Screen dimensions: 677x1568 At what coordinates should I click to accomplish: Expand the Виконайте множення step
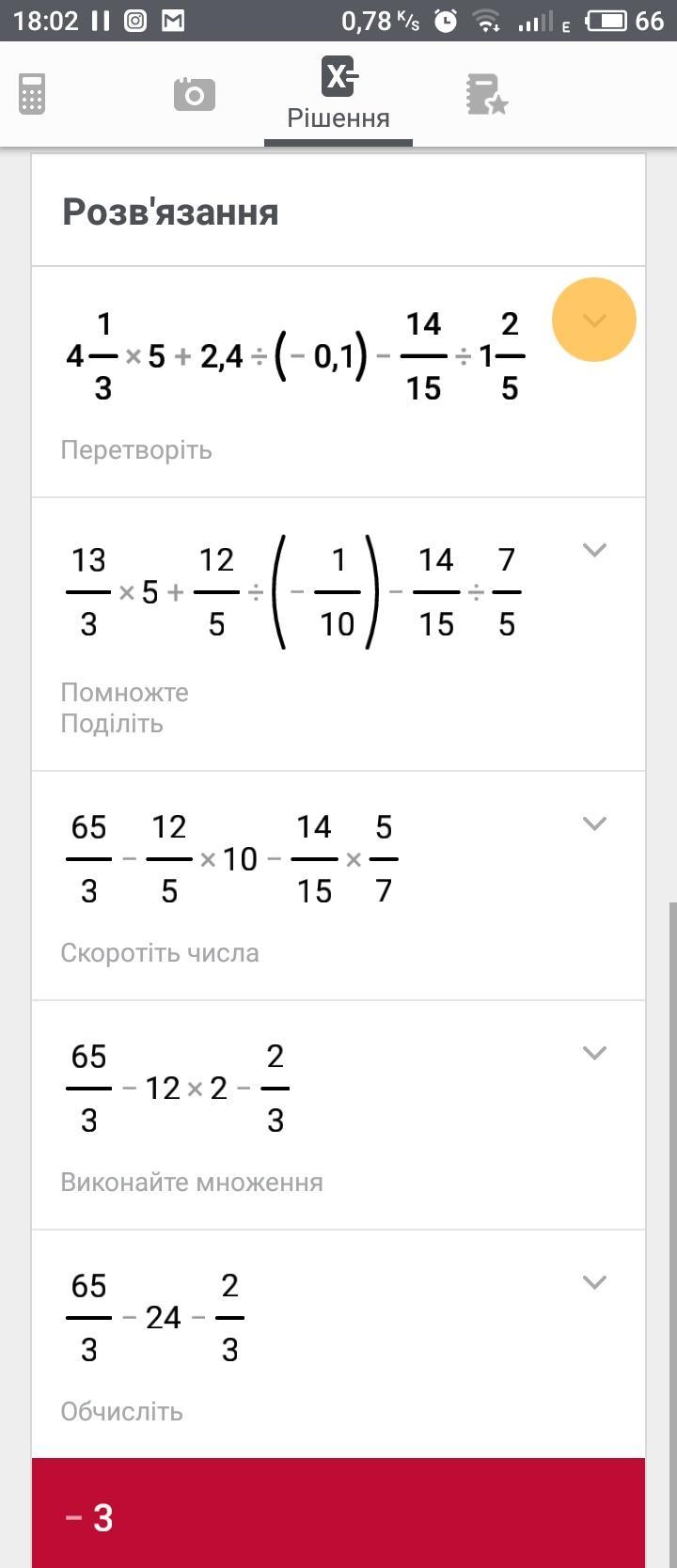point(593,1053)
